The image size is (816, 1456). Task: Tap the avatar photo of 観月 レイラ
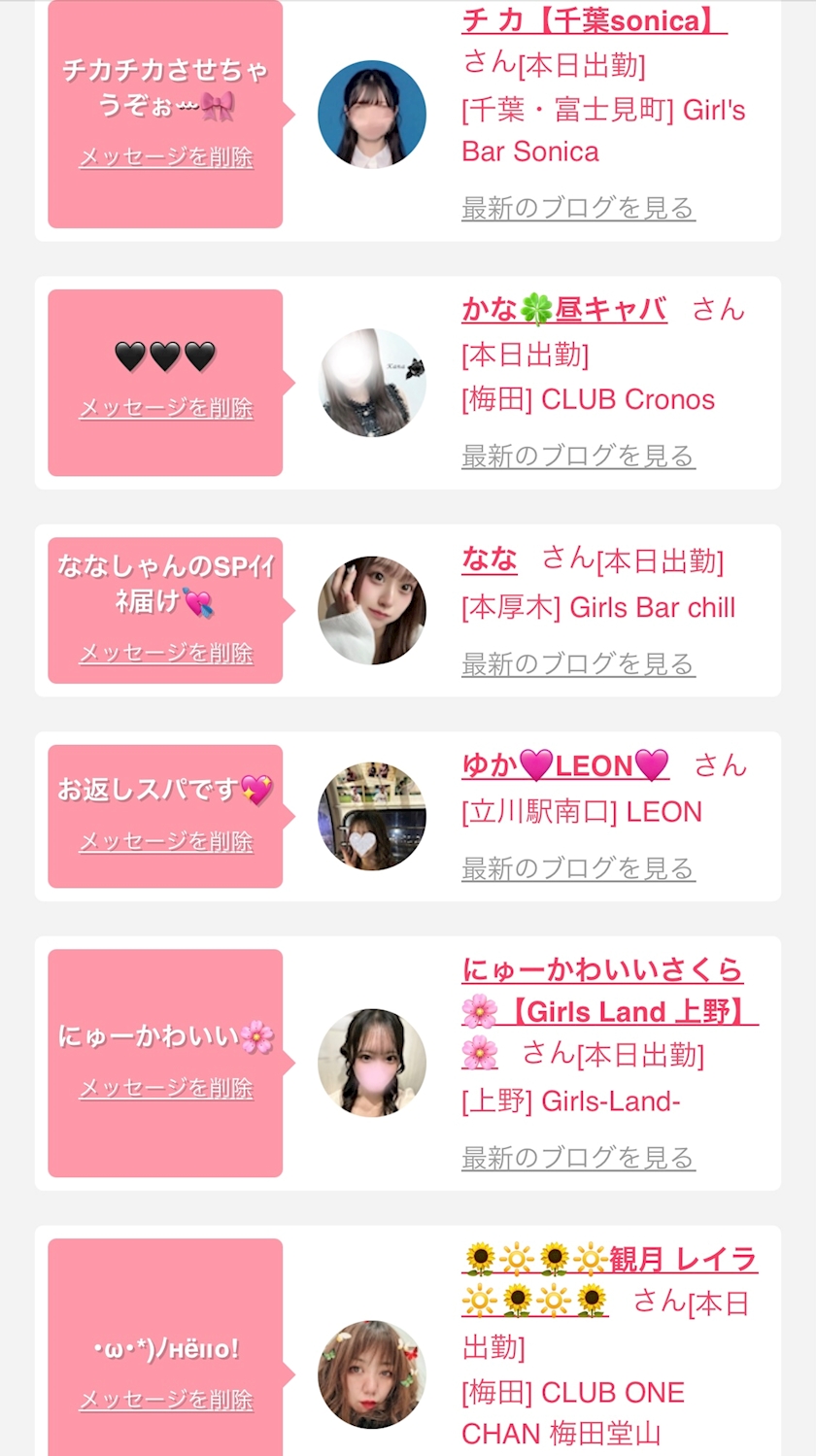coord(372,1374)
